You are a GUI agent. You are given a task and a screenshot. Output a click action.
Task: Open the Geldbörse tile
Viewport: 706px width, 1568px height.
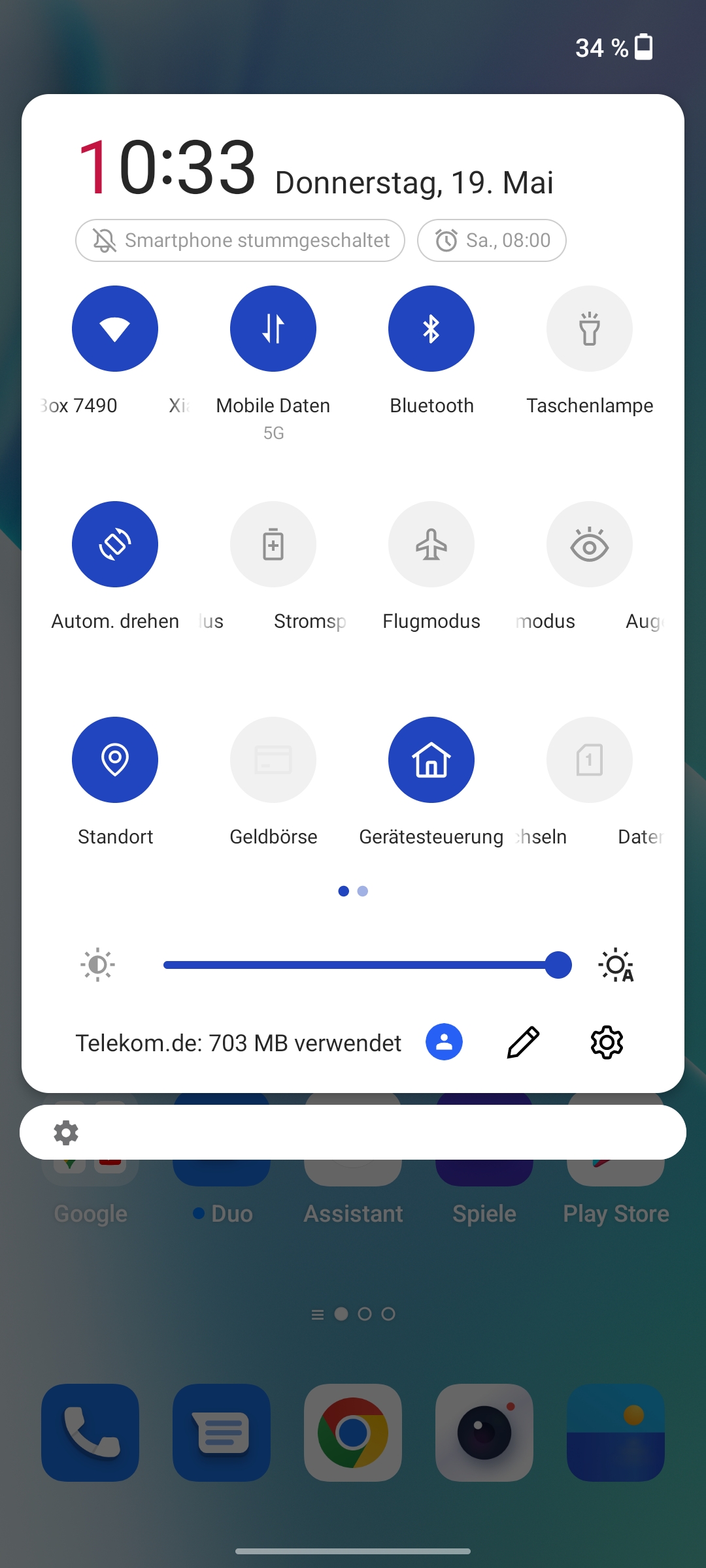[273, 760]
